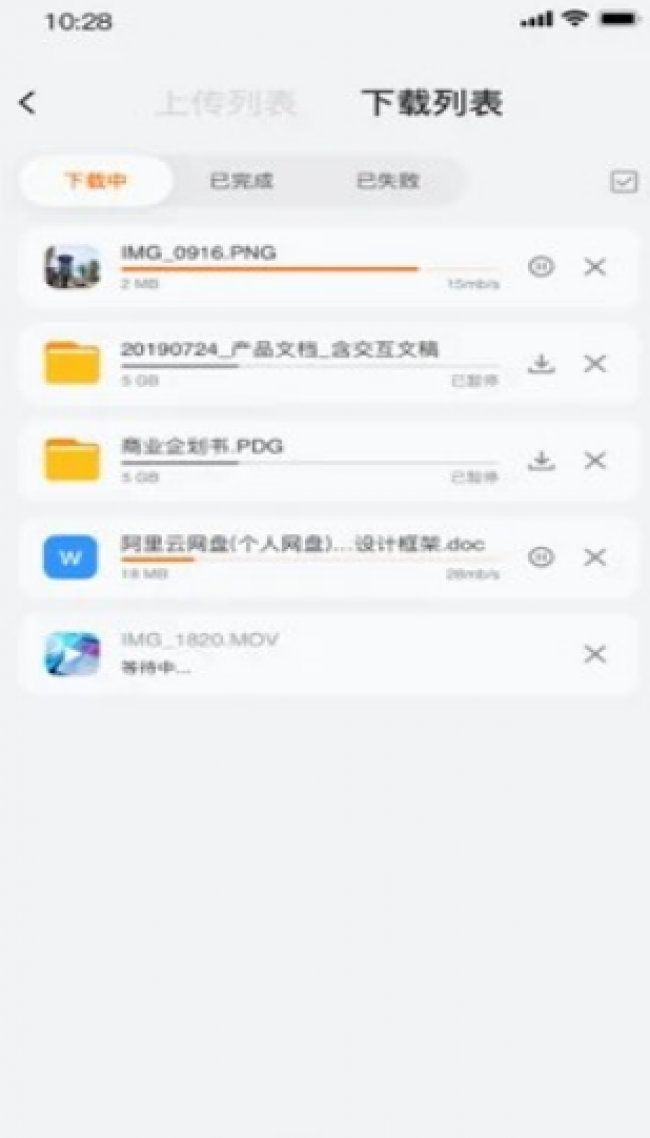The height and width of the screenshot is (1138, 650).
Task: Resume downloading 20190724_产品文档 folder
Action: pyautogui.click(x=541, y=364)
